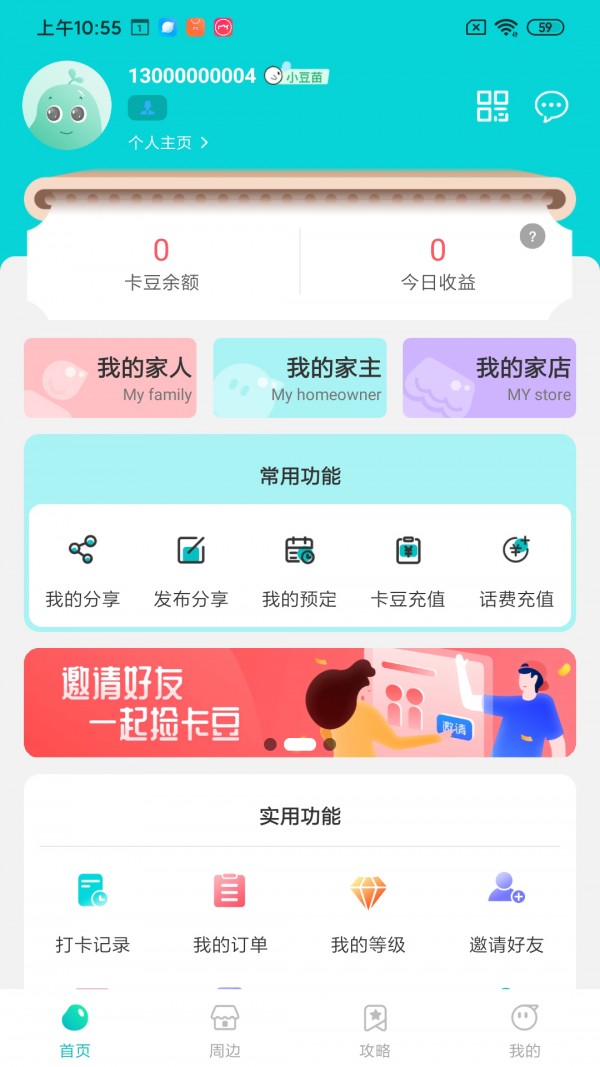This screenshot has height=1067, width=600.
Task: Open 我的订单 orders
Action: click(x=230, y=910)
